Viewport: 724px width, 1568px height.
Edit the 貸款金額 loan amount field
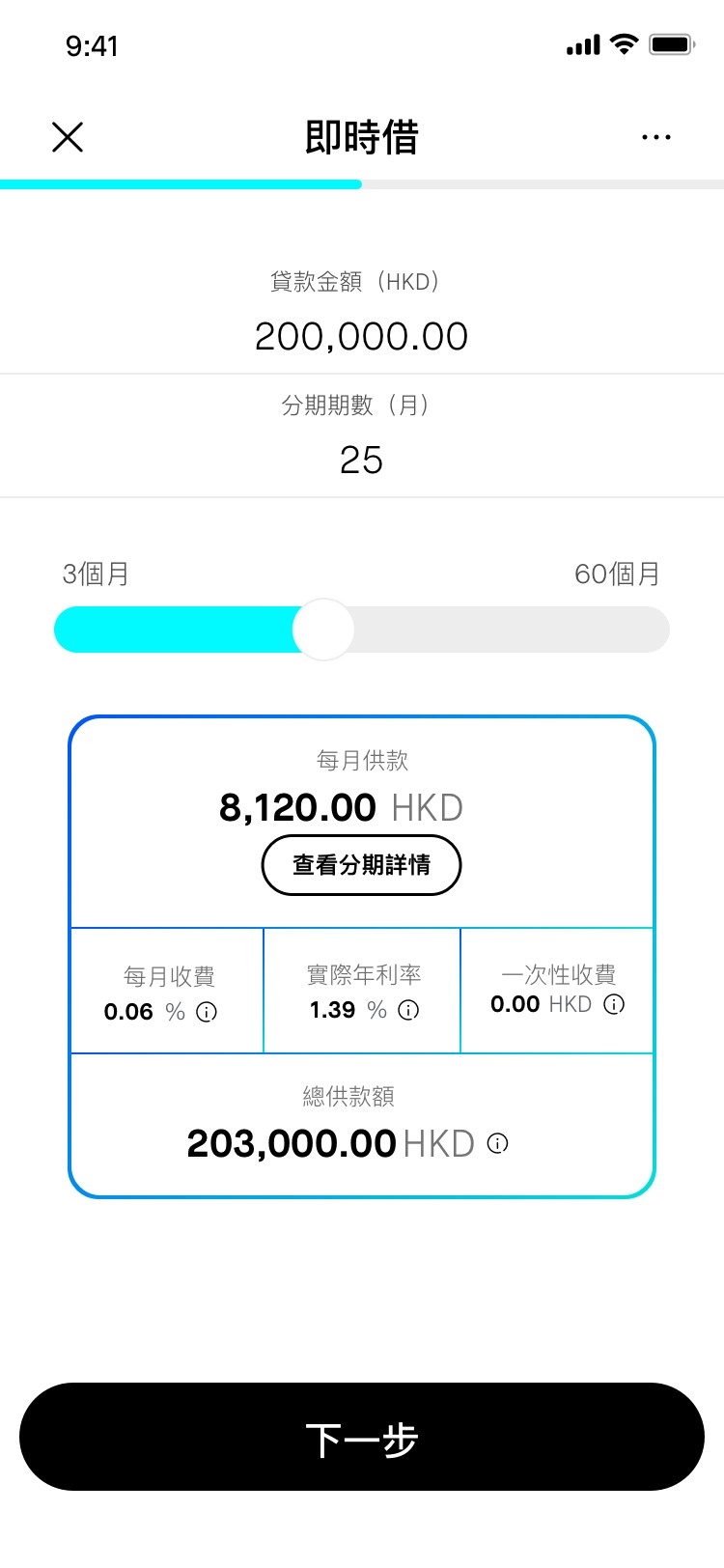(x=361, y=336)
